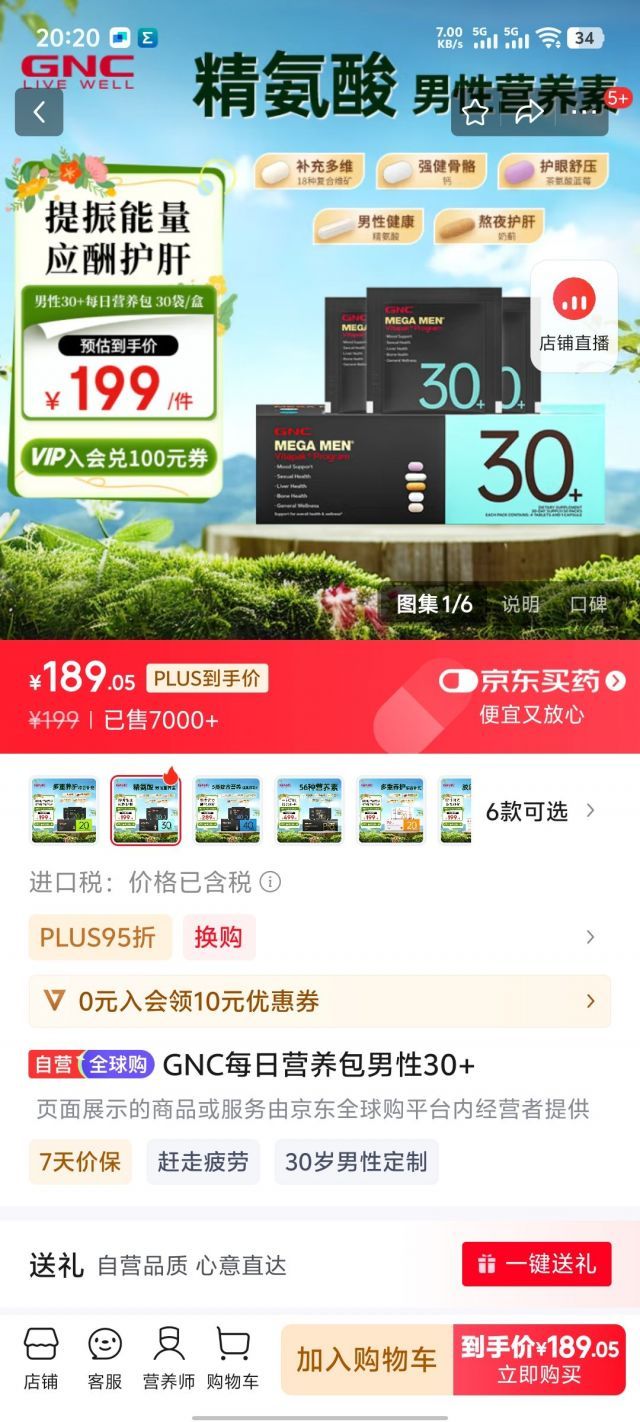Open 店铺直播 store live stream
Screen dimensions: 640x1422
(x=574, y=314)
